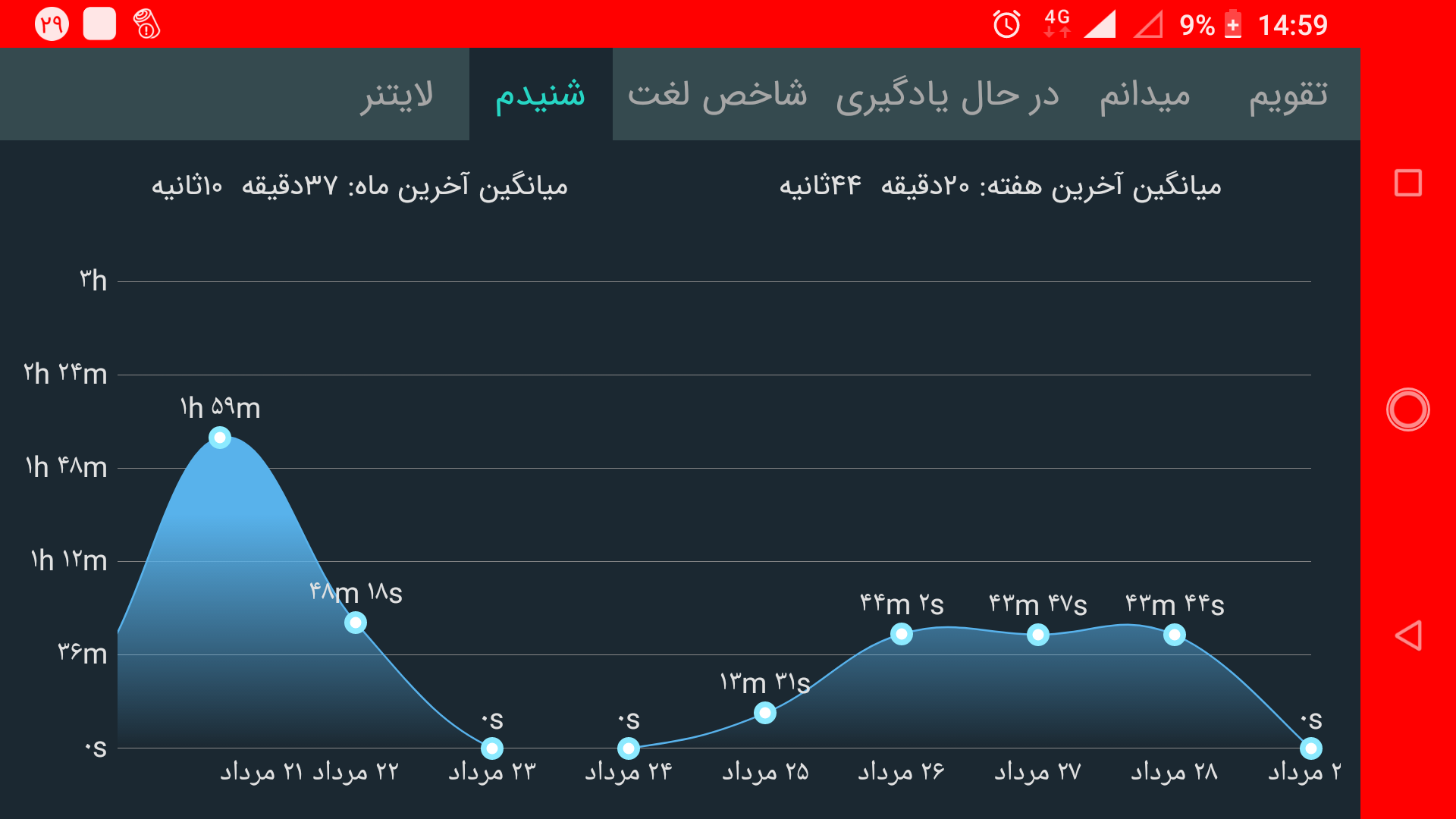The width and height of the screenshot is (1456, 819).
Task: Tap the 43m 47s data point
Action: tap(1038, 635)
